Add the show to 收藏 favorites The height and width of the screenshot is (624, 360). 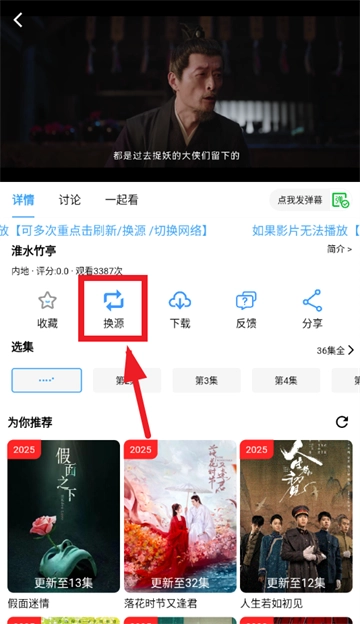47,310
